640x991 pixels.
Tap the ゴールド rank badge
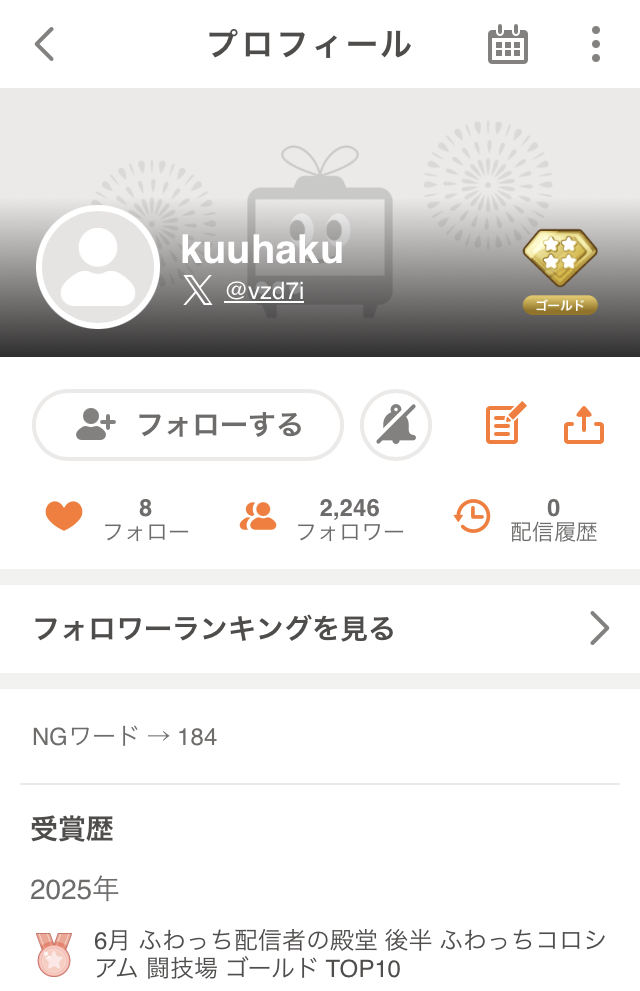(x=560, y=272)
